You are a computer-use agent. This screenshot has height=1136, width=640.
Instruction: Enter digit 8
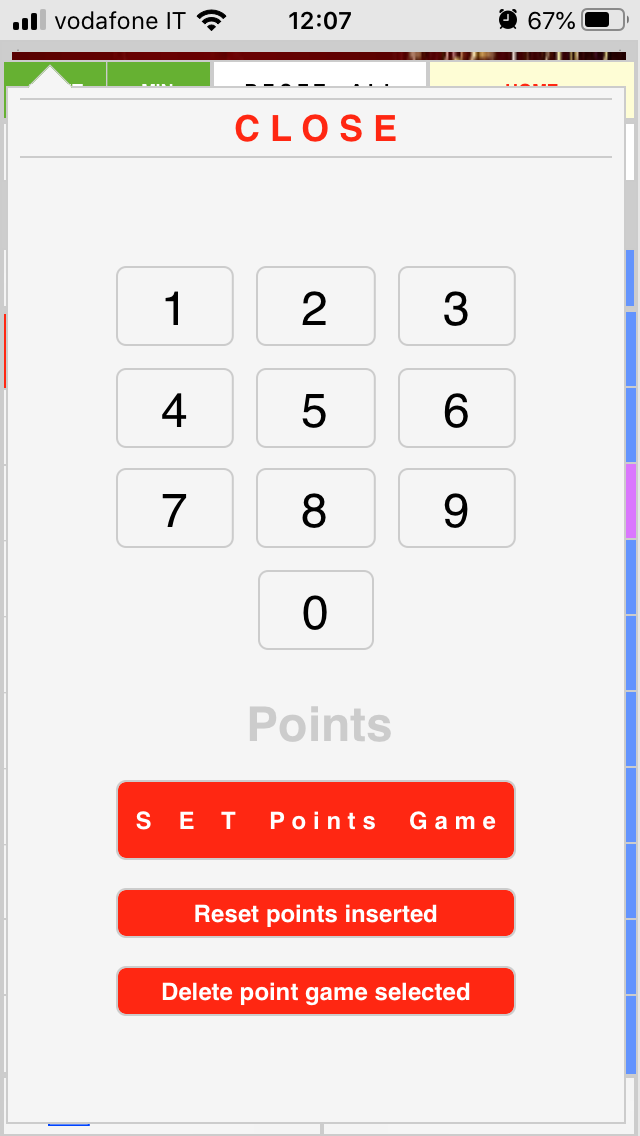click(x=315, y=509)
